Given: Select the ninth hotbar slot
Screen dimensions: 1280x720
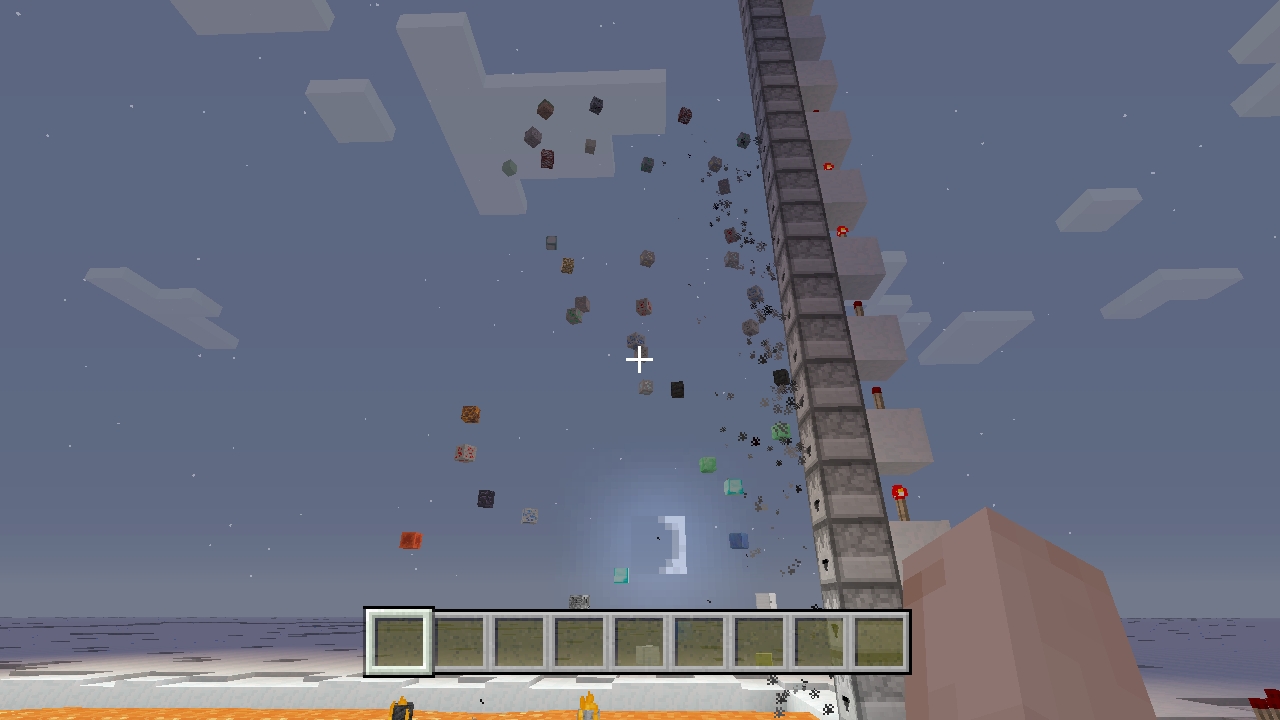Looking at the screenshot, I should pos(879,642).
